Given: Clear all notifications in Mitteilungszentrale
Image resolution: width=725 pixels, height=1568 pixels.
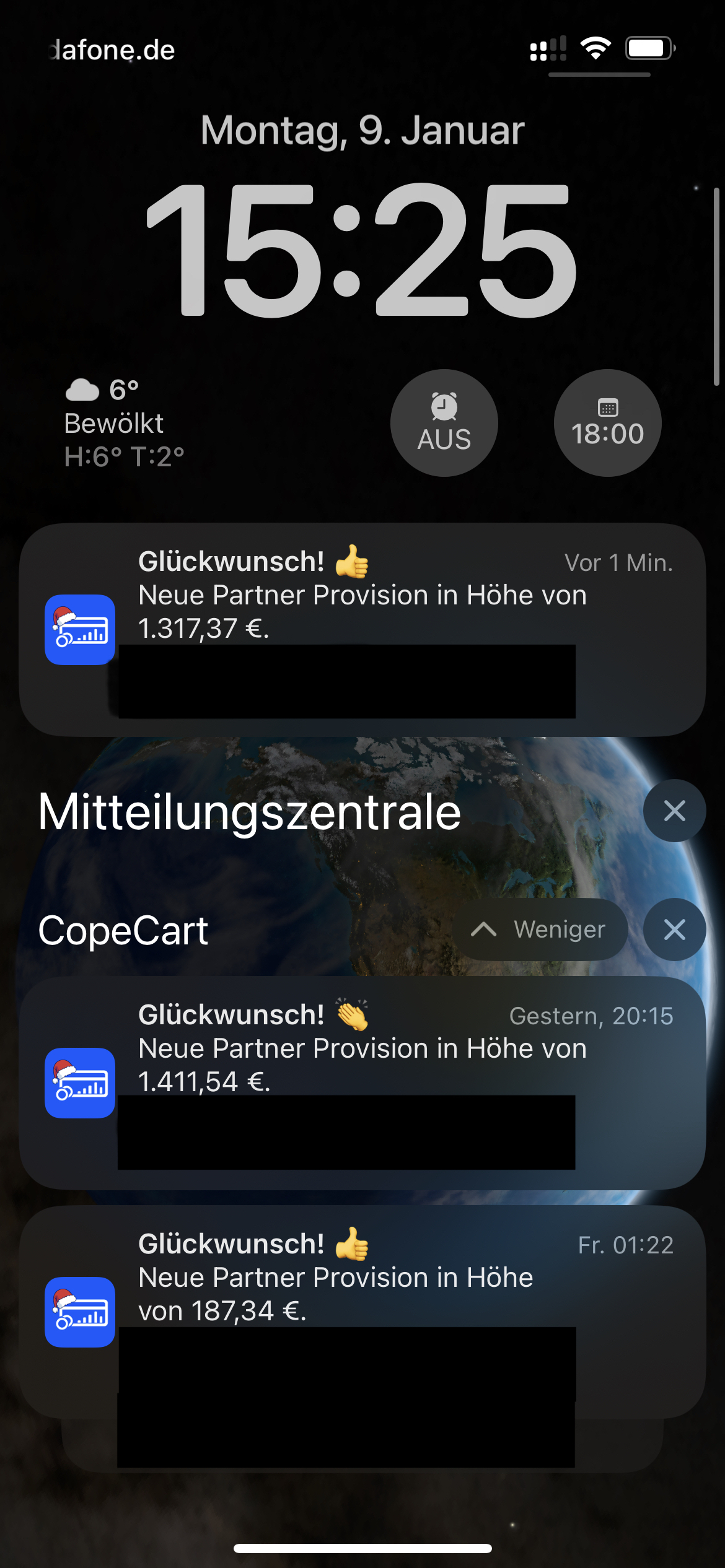Looking at the screenshot, I should click(674, 811).
